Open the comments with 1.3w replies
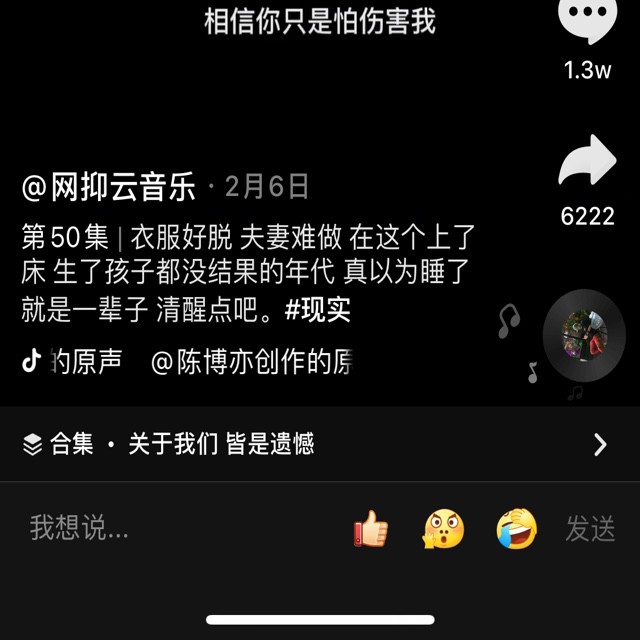This screenshot has height=640, width=640. coord(587,22)
